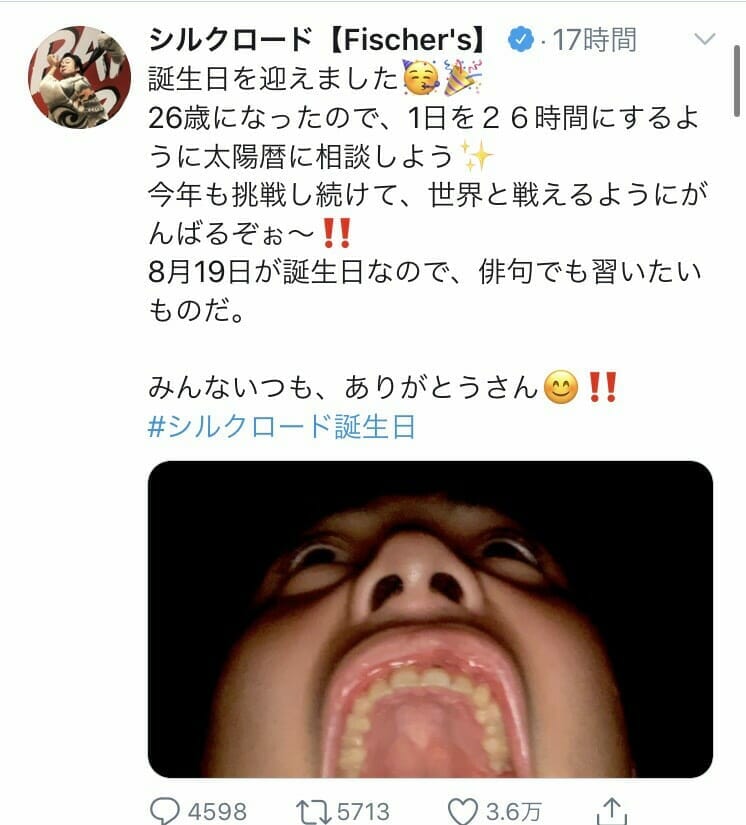Open the #シルクロード誕生日 hashtag
The width and height of the screenshot is (746, 825).
click(x=281, y=427)
